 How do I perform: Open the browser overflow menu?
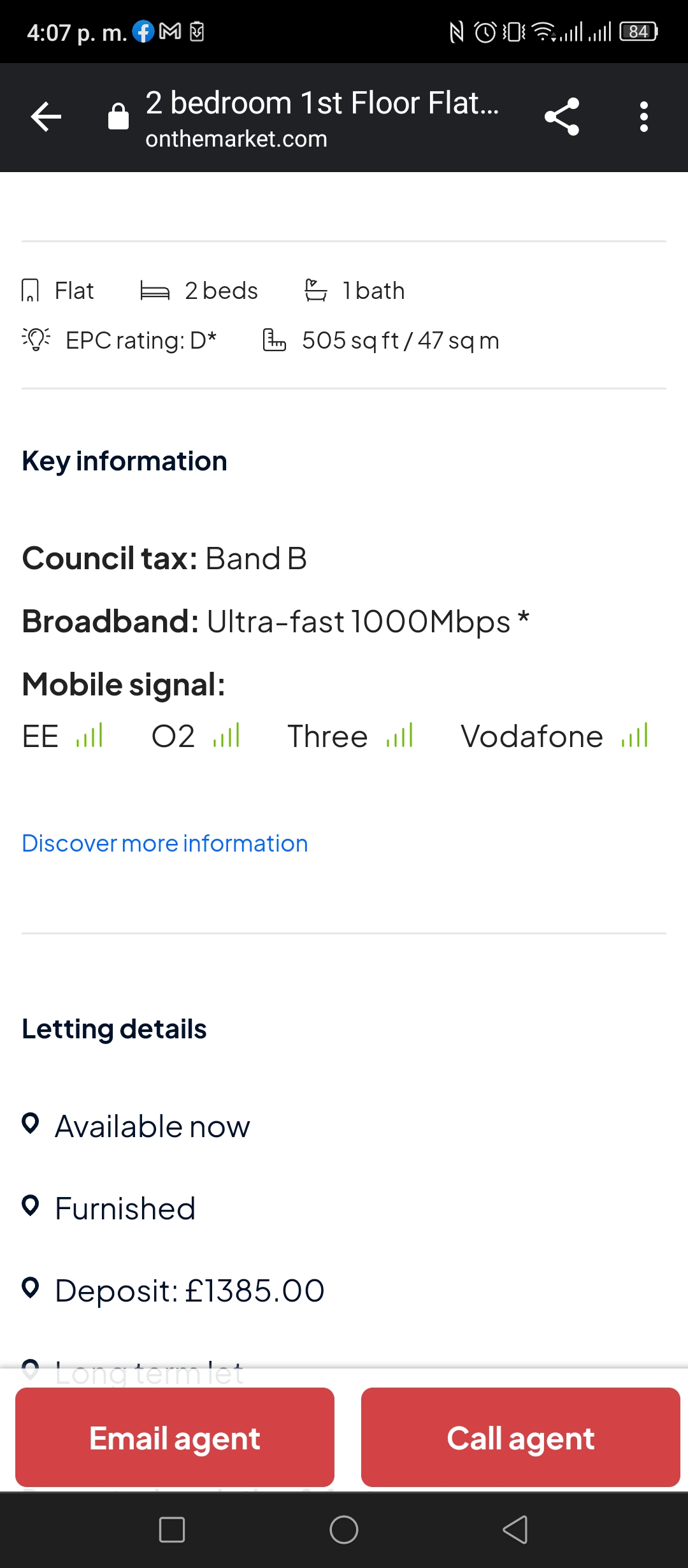coord(644,117)
